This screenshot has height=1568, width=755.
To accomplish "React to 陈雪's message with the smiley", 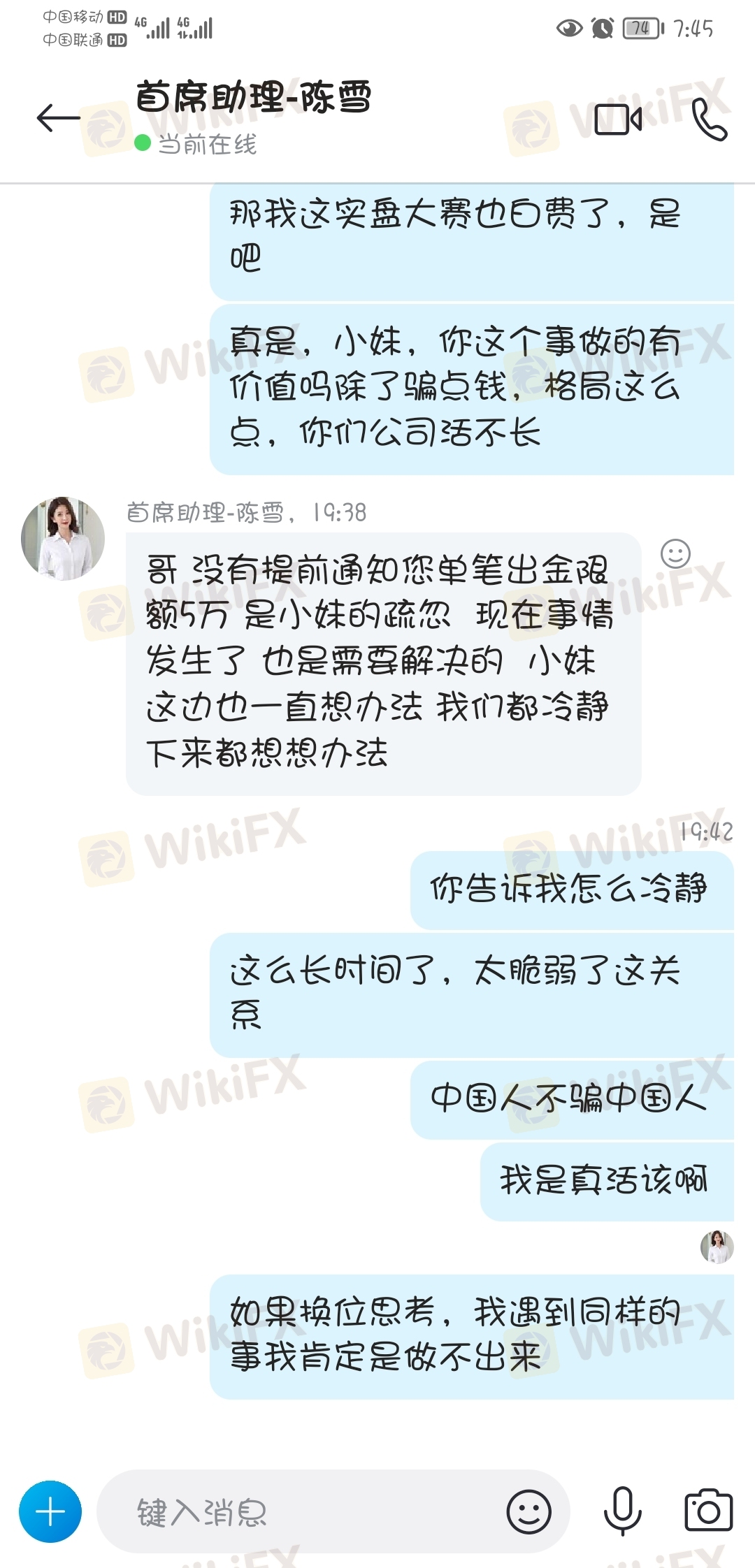I will point(675,554).
